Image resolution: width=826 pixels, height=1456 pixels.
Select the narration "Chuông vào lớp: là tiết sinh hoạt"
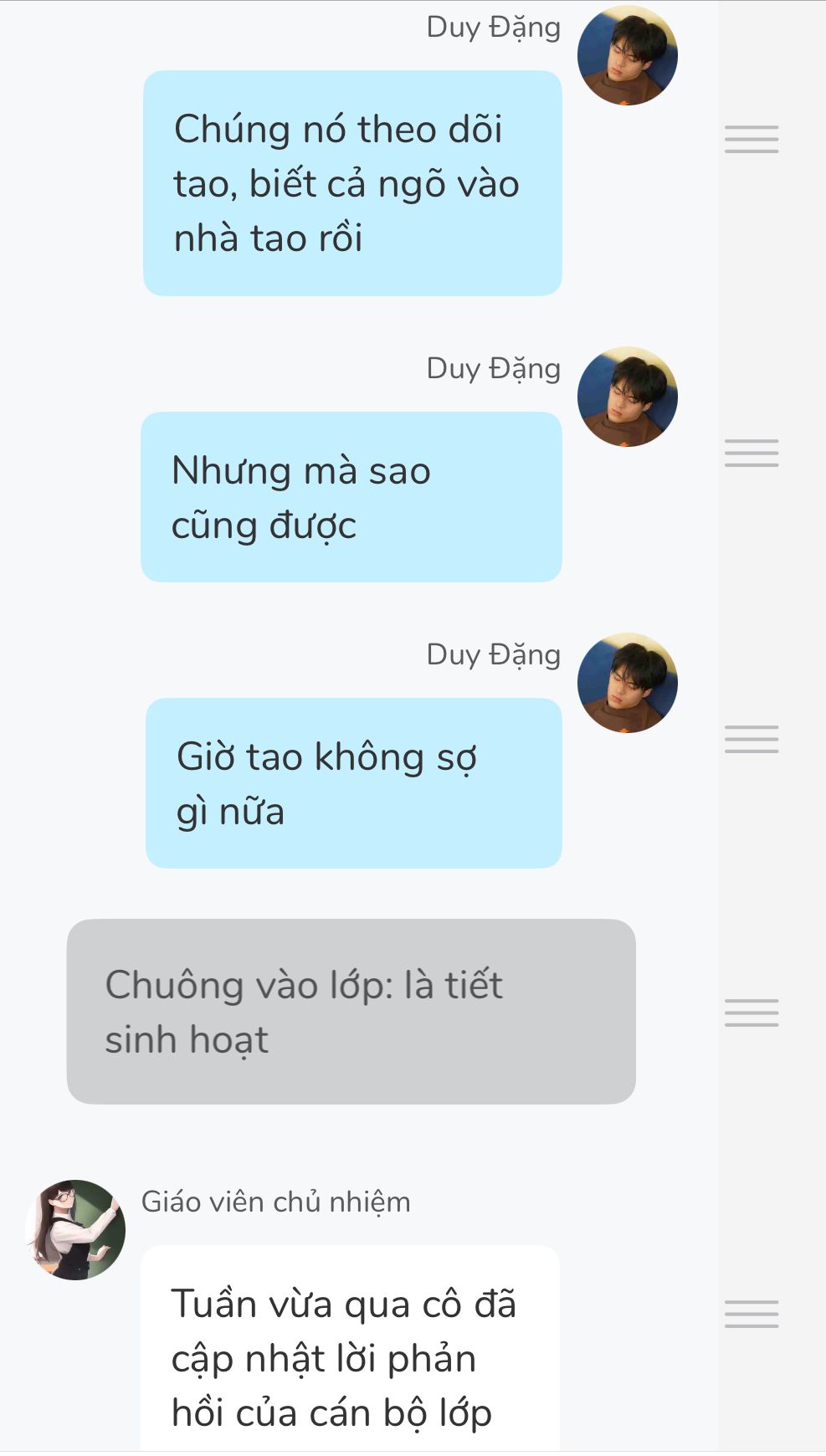point(351,1012)
